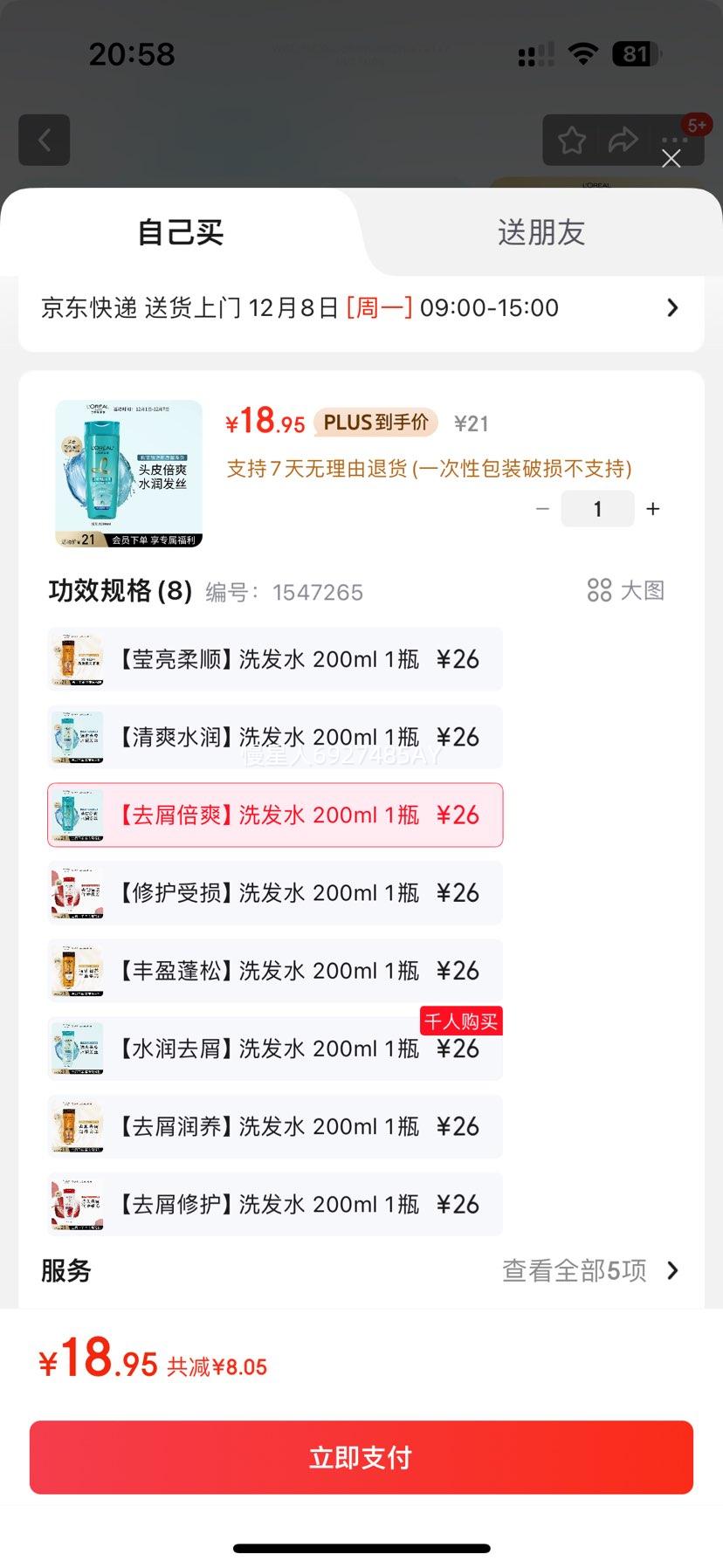Select the 【莹亮柔顺】 shampoo variant
This screenshot has height=1568, width=723.
275,659
